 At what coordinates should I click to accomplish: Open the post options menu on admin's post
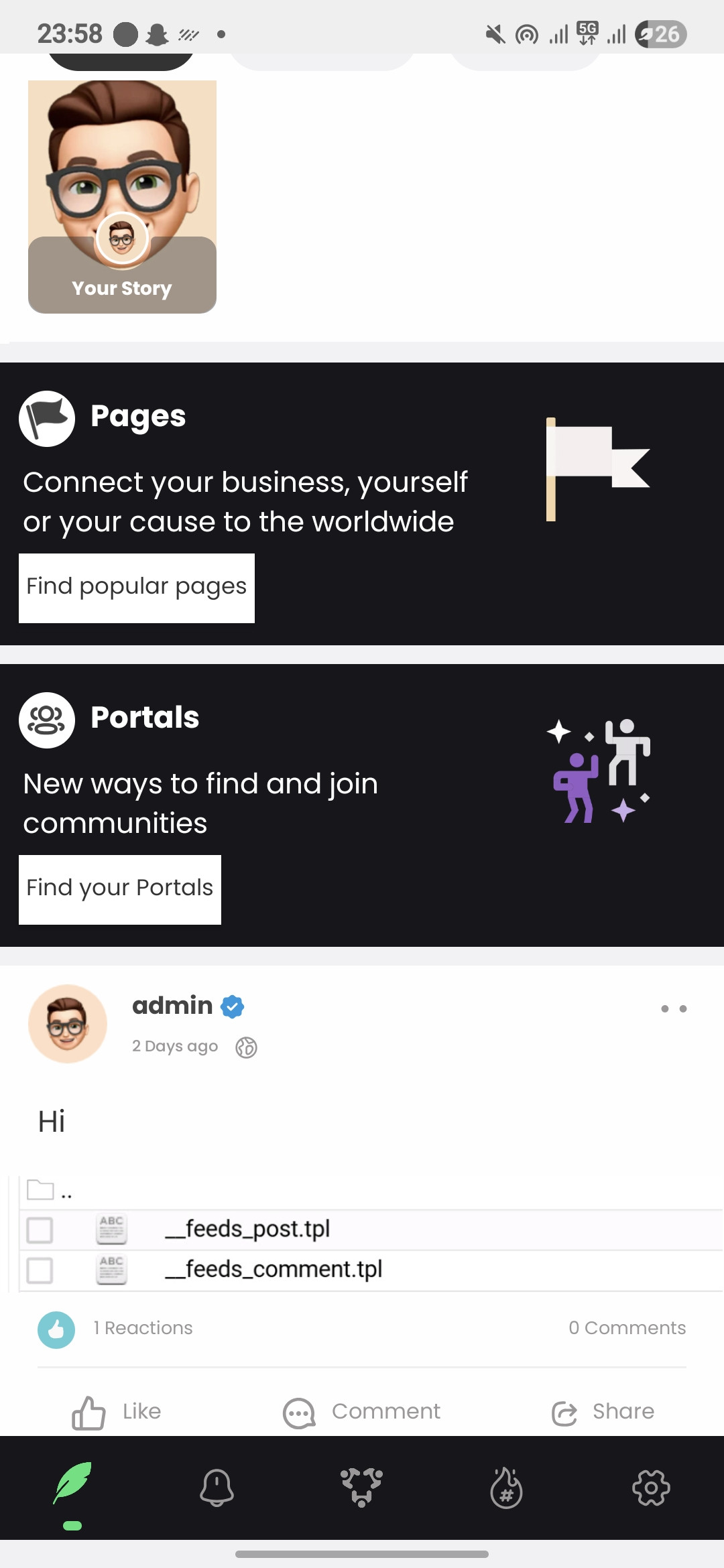[x=674, y=1008]
